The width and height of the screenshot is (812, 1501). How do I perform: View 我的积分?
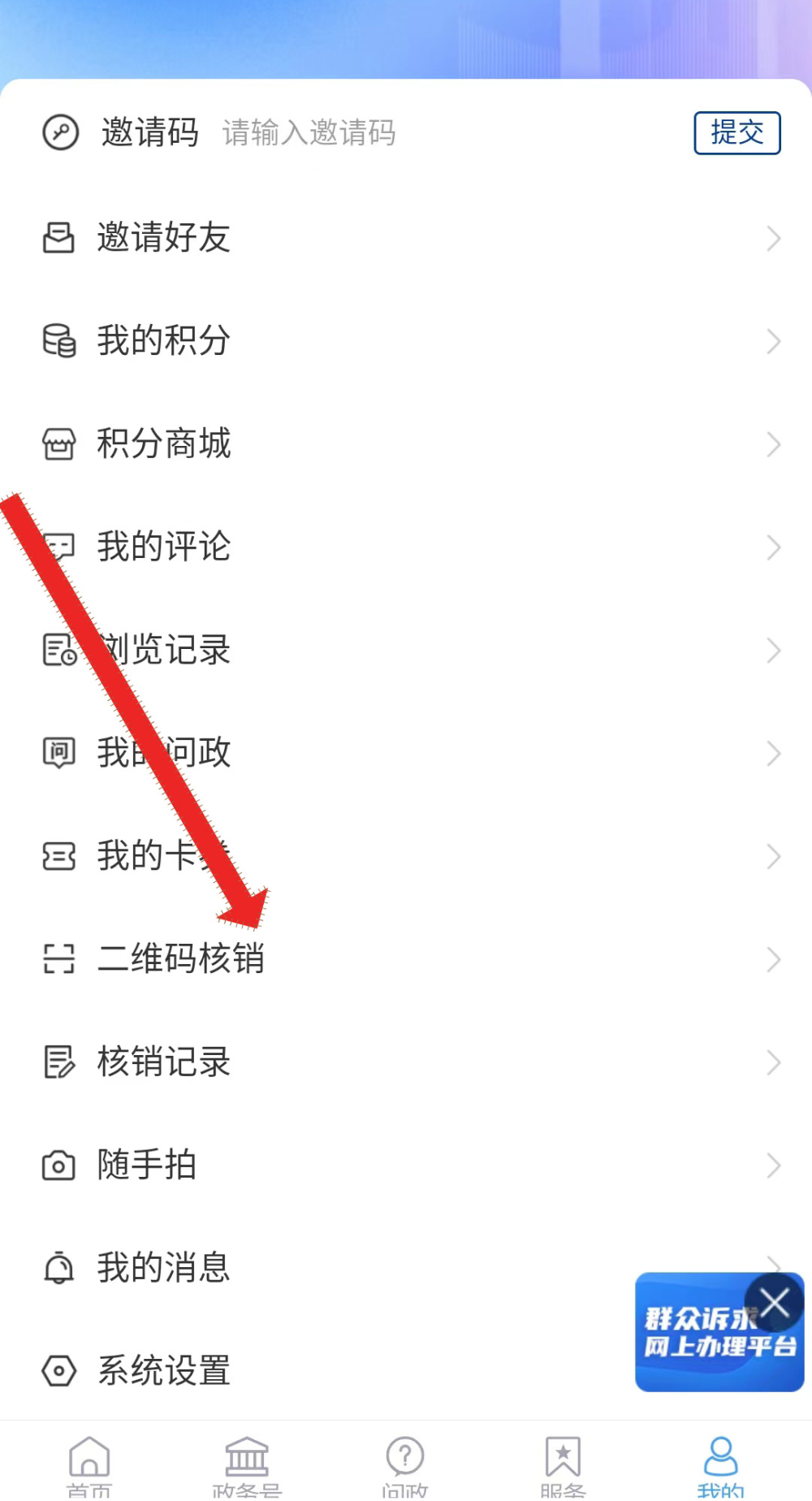pyautogui.click(x=406, y=341)
